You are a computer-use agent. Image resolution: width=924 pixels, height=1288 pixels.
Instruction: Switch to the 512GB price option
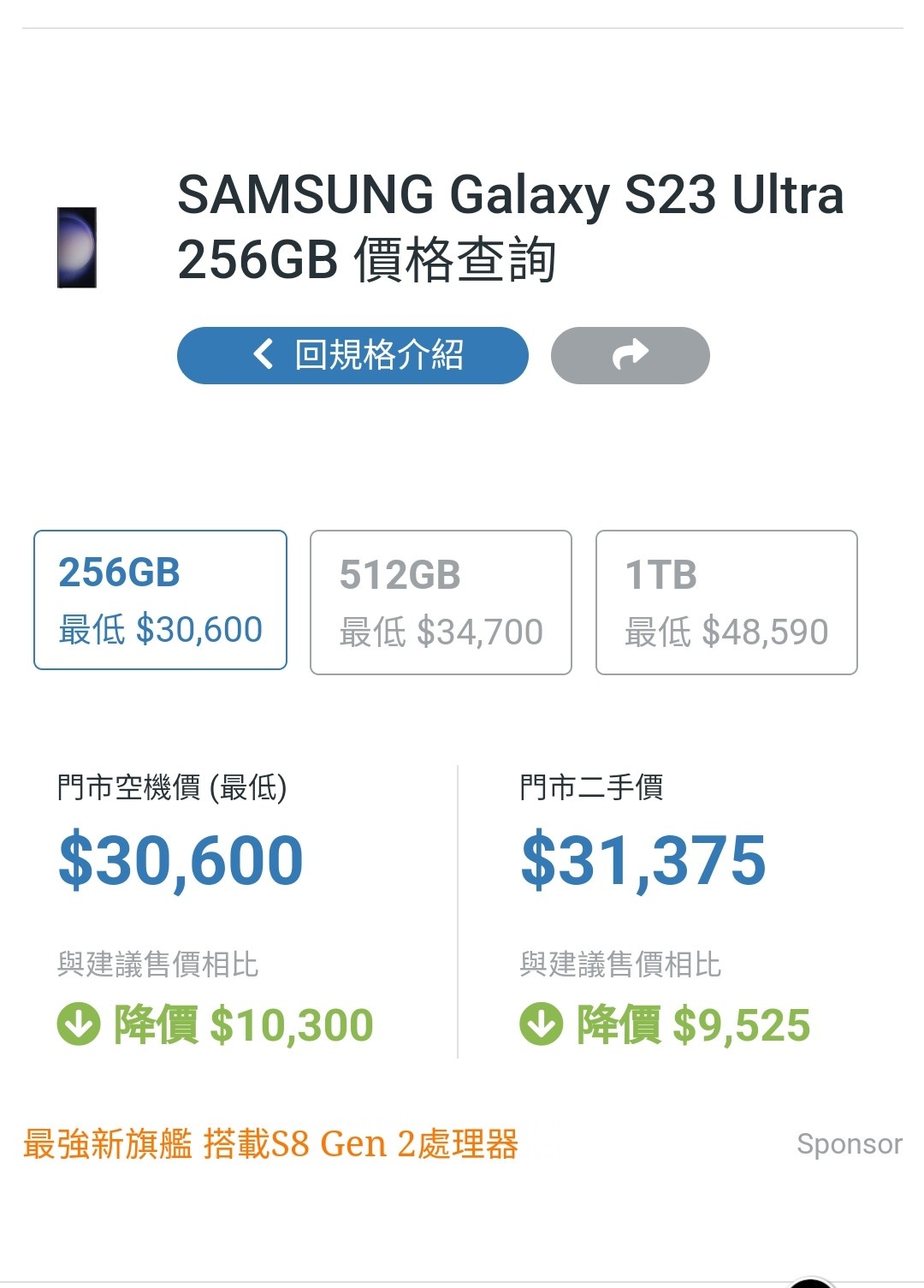click(x=441, y=602)
